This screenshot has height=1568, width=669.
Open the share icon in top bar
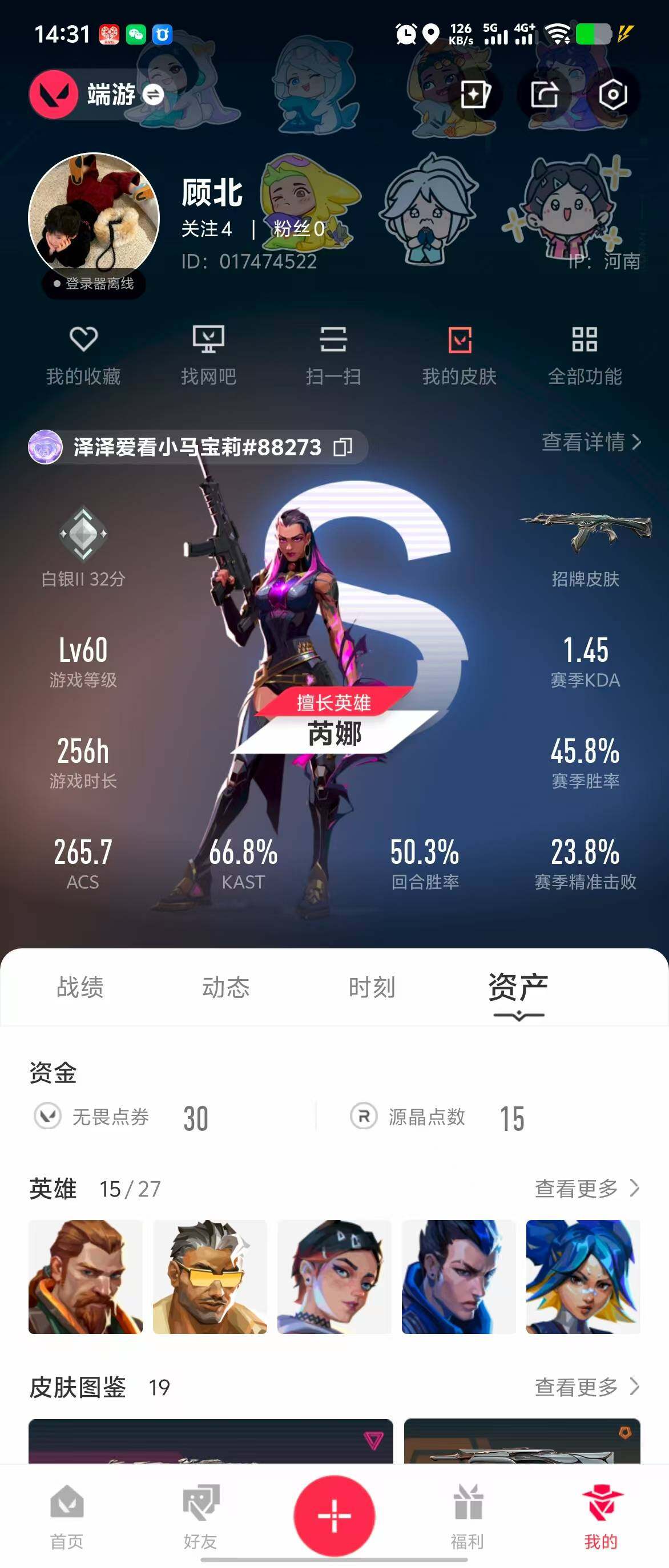point(544,95)
